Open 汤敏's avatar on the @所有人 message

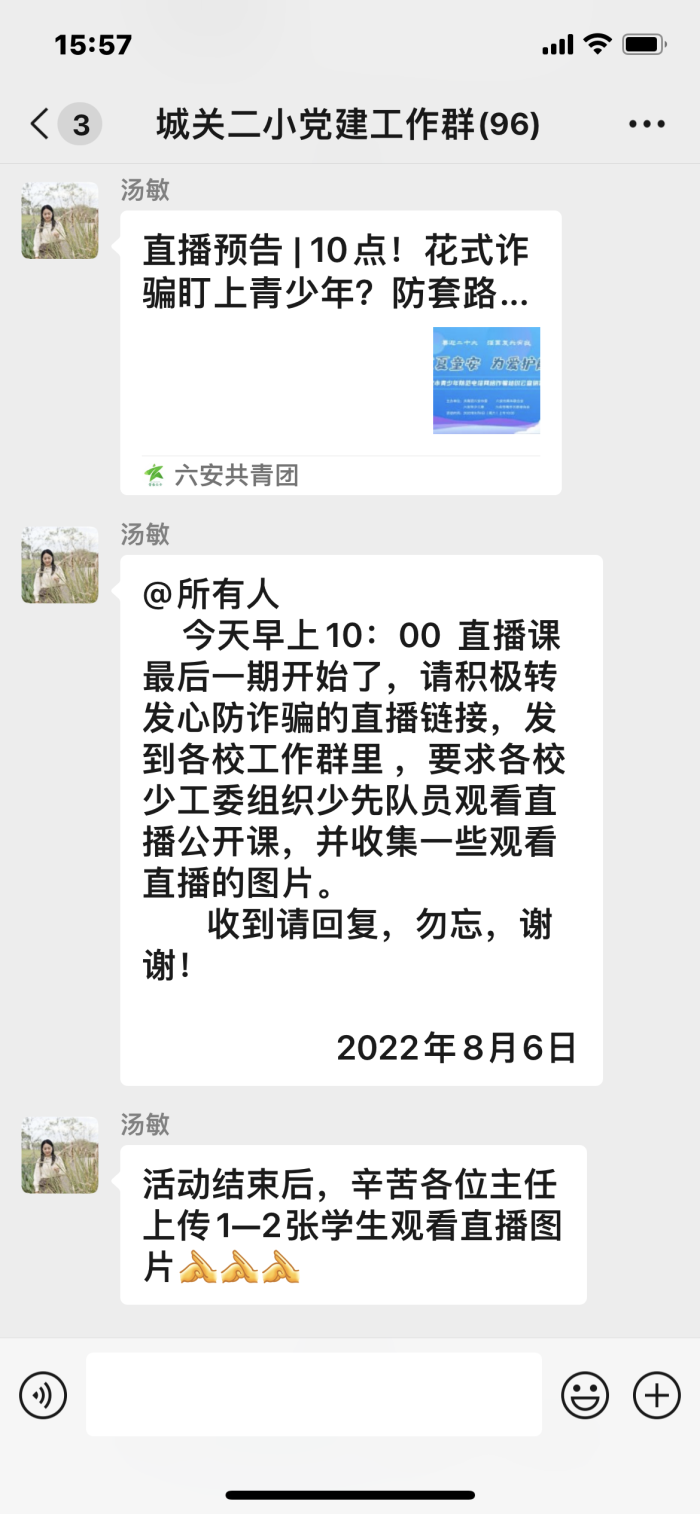click(60, 565)
